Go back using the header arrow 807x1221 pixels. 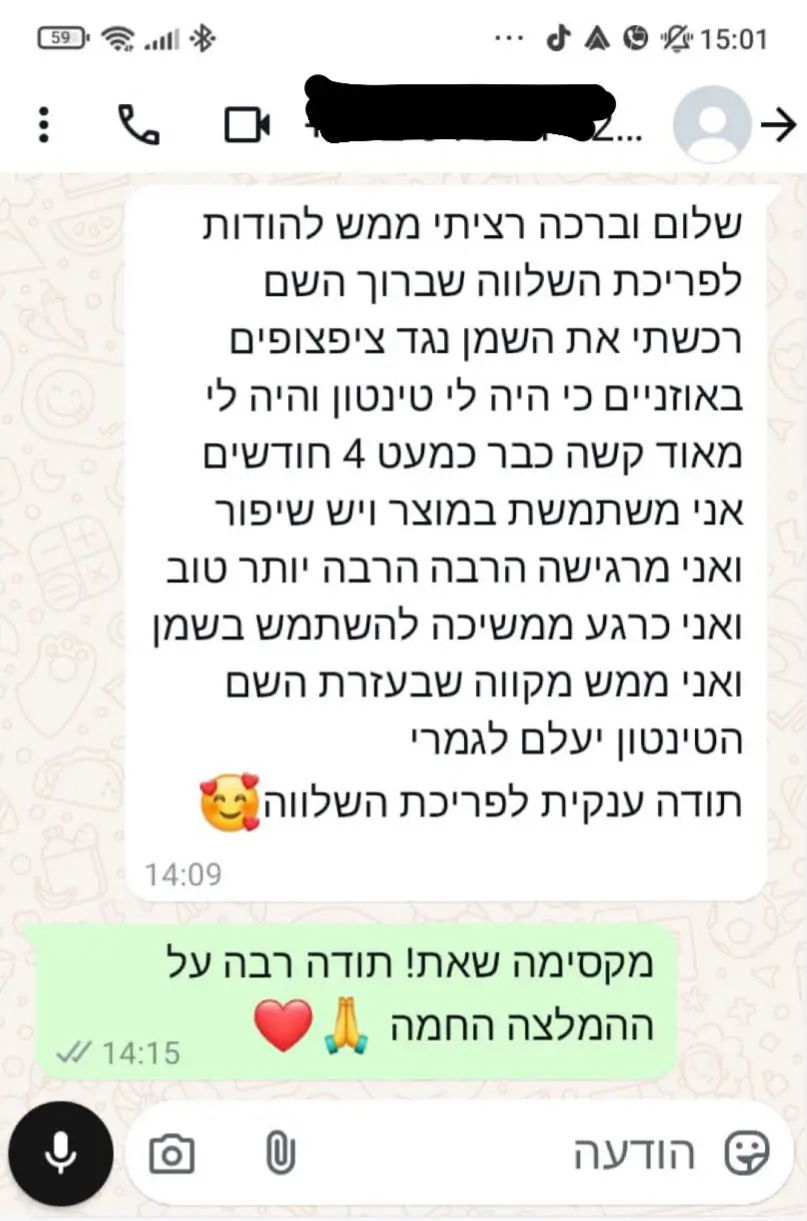(x=778, y=124)
